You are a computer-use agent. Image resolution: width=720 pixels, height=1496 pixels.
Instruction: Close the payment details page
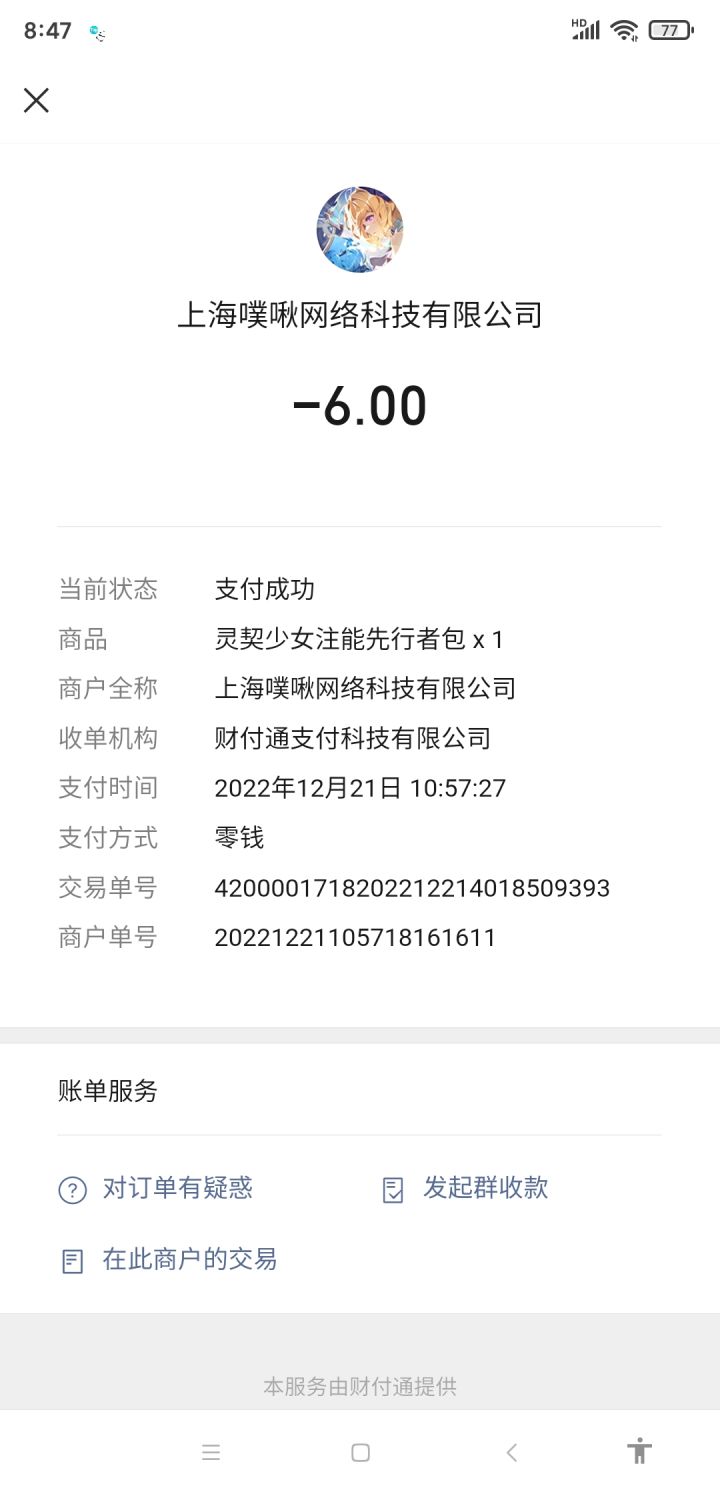pos(36,100)
